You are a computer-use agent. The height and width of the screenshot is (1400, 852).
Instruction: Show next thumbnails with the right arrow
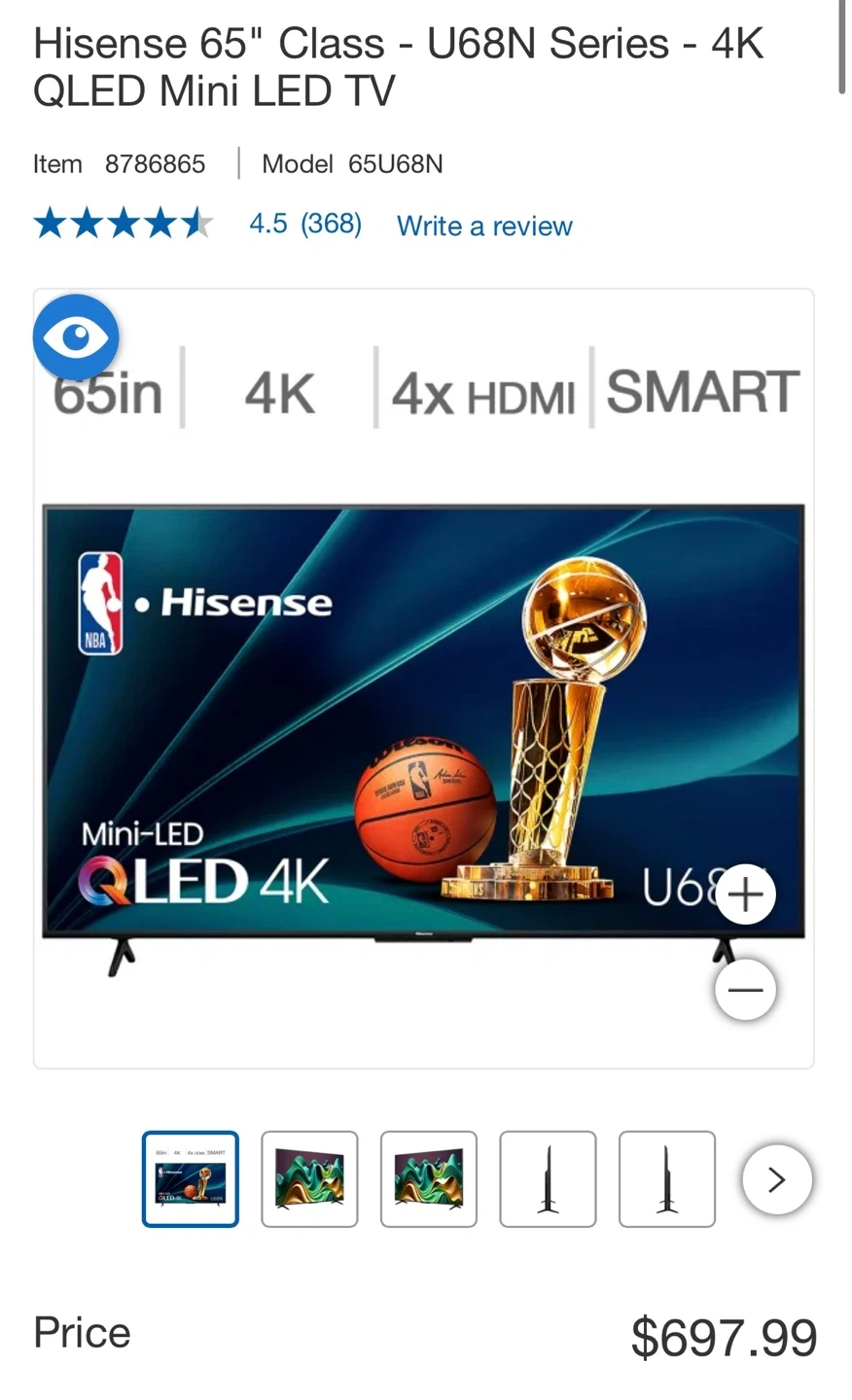tap(776, 1179)
